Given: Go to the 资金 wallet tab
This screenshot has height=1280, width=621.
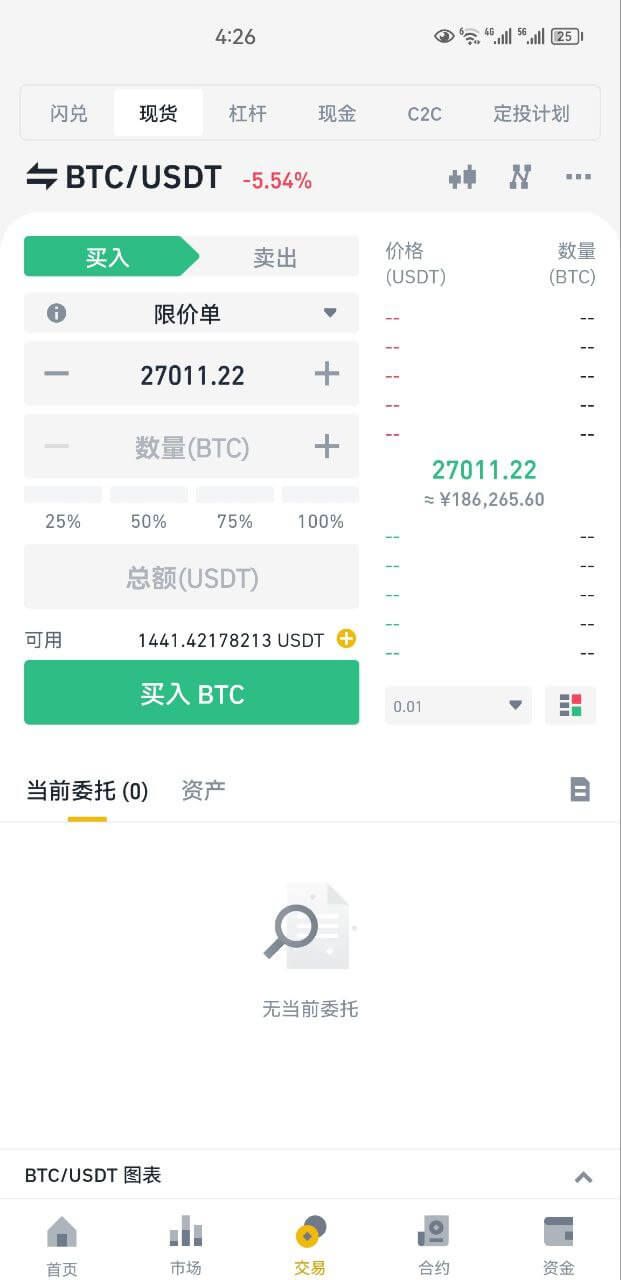Looking at the screenshot, I should click(x=558, y=1245).
